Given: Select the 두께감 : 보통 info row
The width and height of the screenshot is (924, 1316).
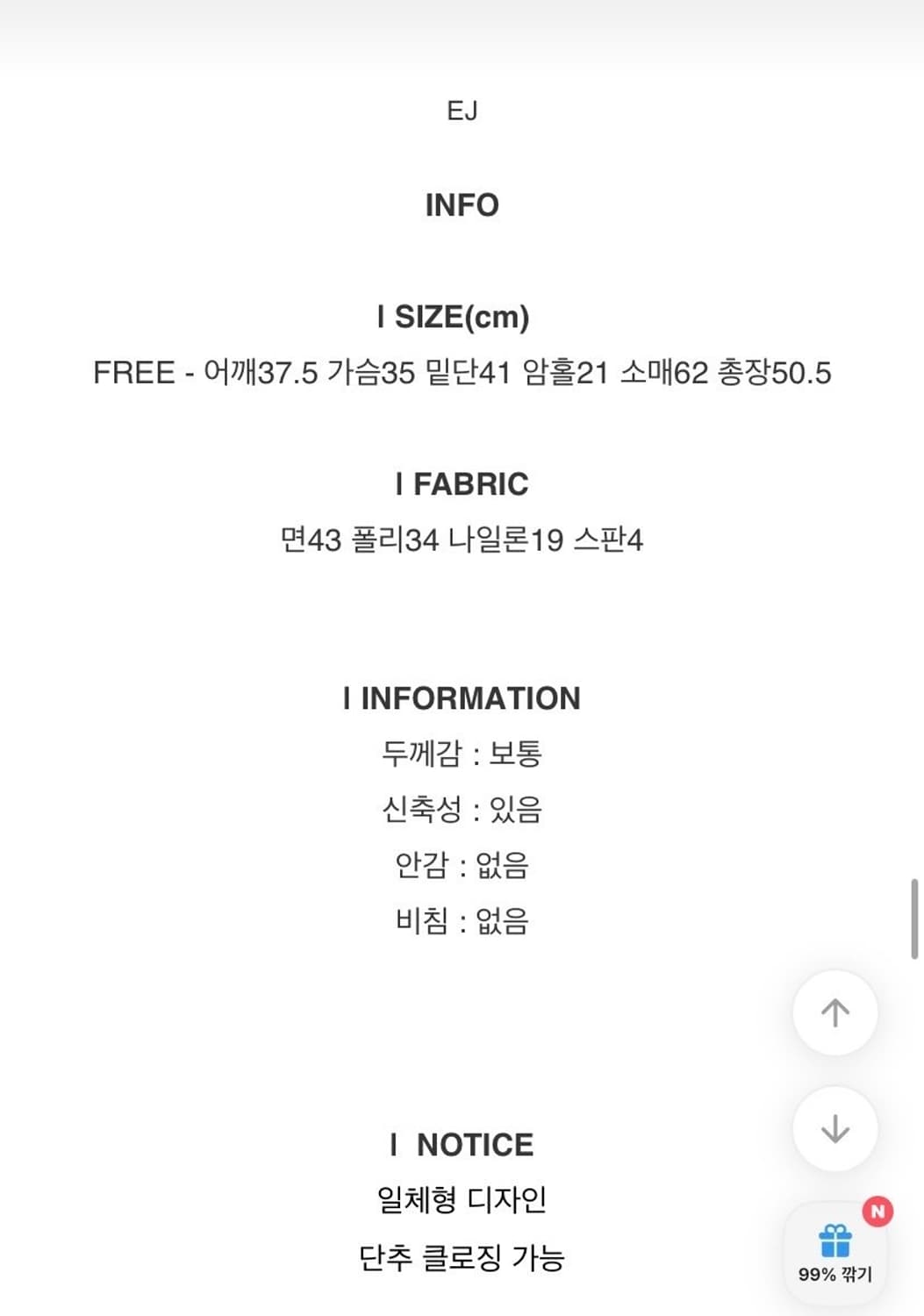Looking at the screenshot, I should (x=462, y=756).
